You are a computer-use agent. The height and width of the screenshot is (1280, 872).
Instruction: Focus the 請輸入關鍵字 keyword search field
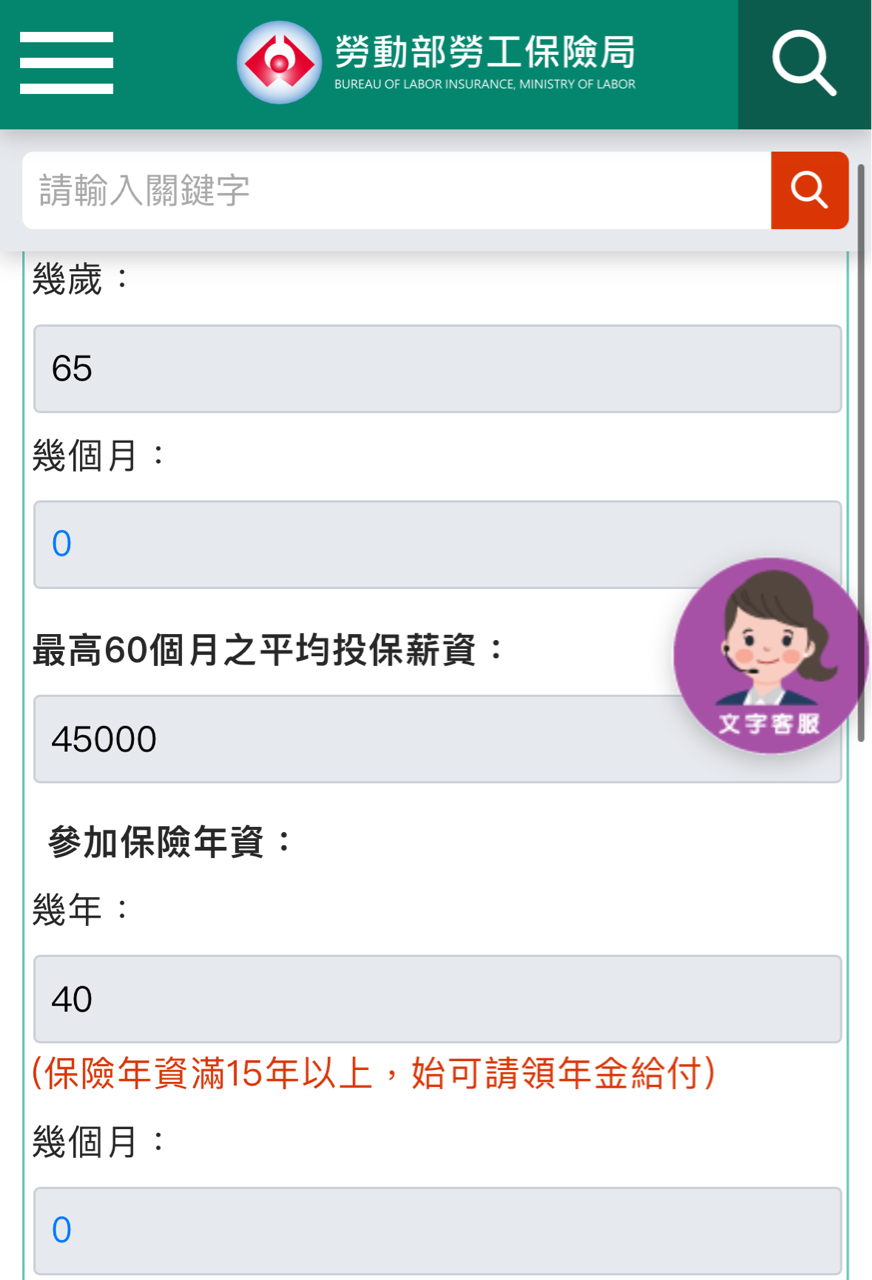coord(396,190)
